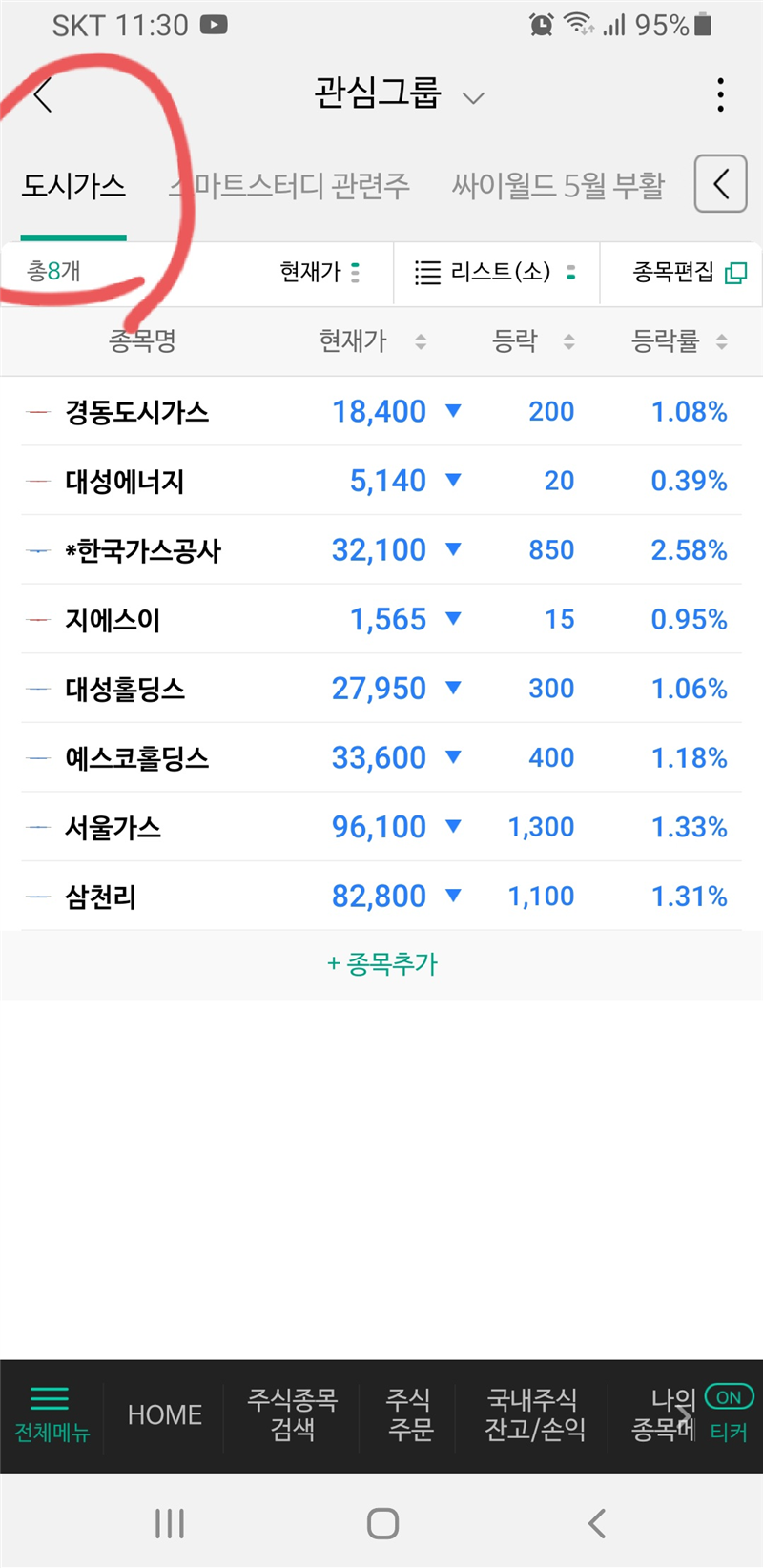763x1568 pixels.
Task: Switch to the 싸이월드 5월 부활 tab
Action: (558, 185)
